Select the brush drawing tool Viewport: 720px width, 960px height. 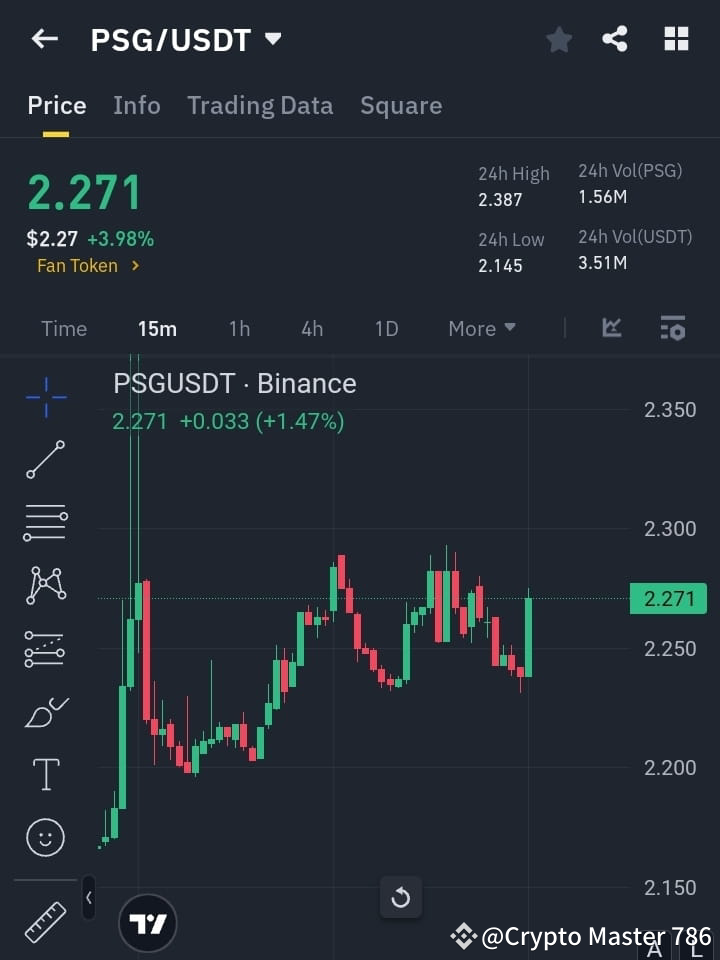(45, 712)
